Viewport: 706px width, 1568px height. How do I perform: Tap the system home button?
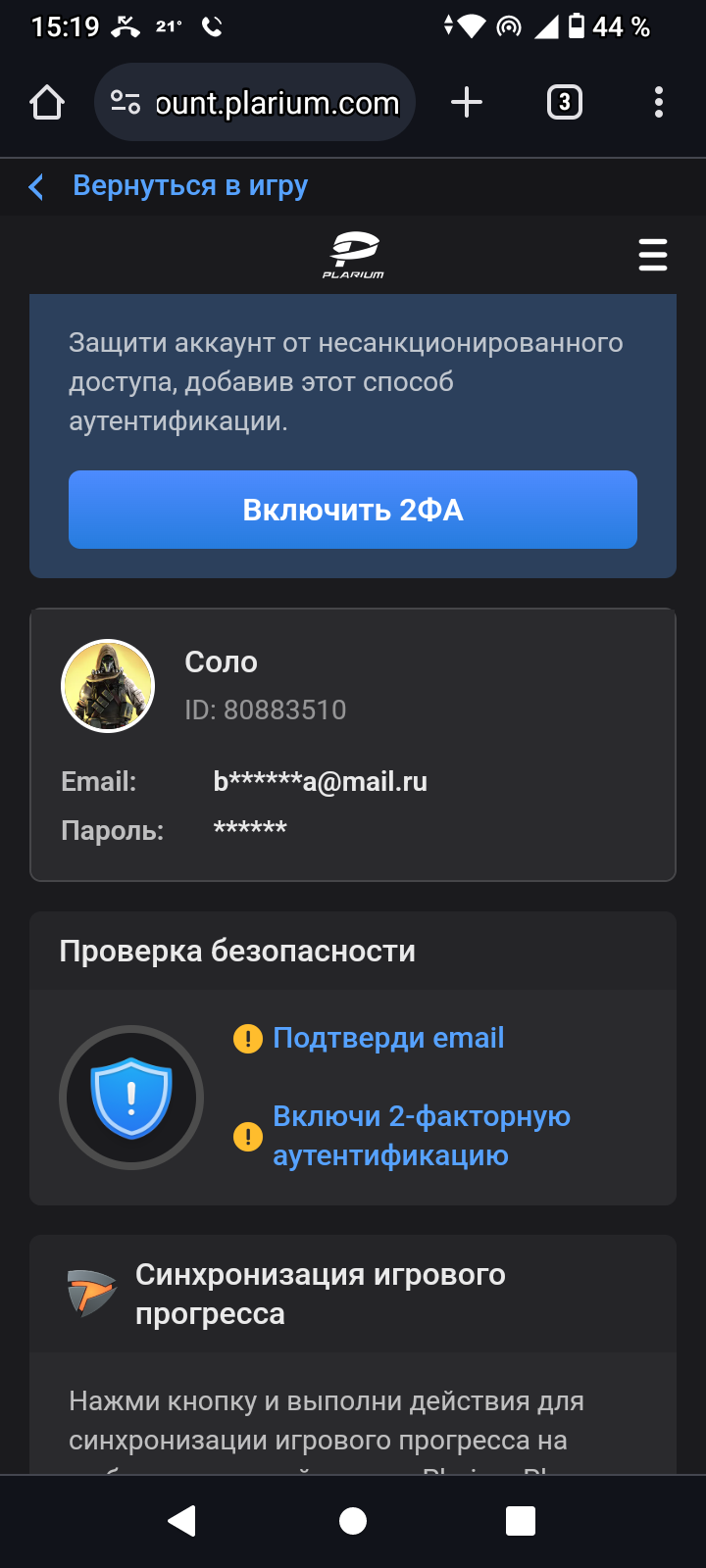click(353, 1521)
